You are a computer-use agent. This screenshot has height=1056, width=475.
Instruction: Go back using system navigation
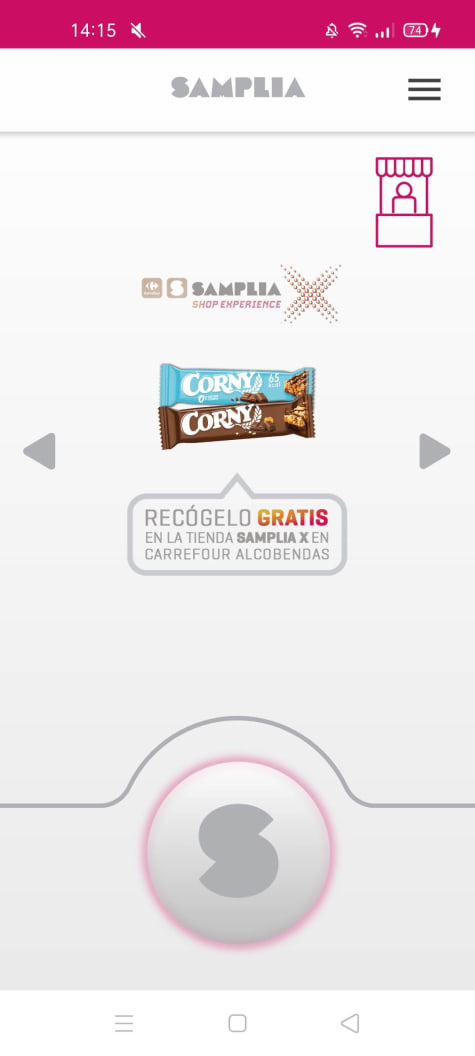coord(350,1023)
